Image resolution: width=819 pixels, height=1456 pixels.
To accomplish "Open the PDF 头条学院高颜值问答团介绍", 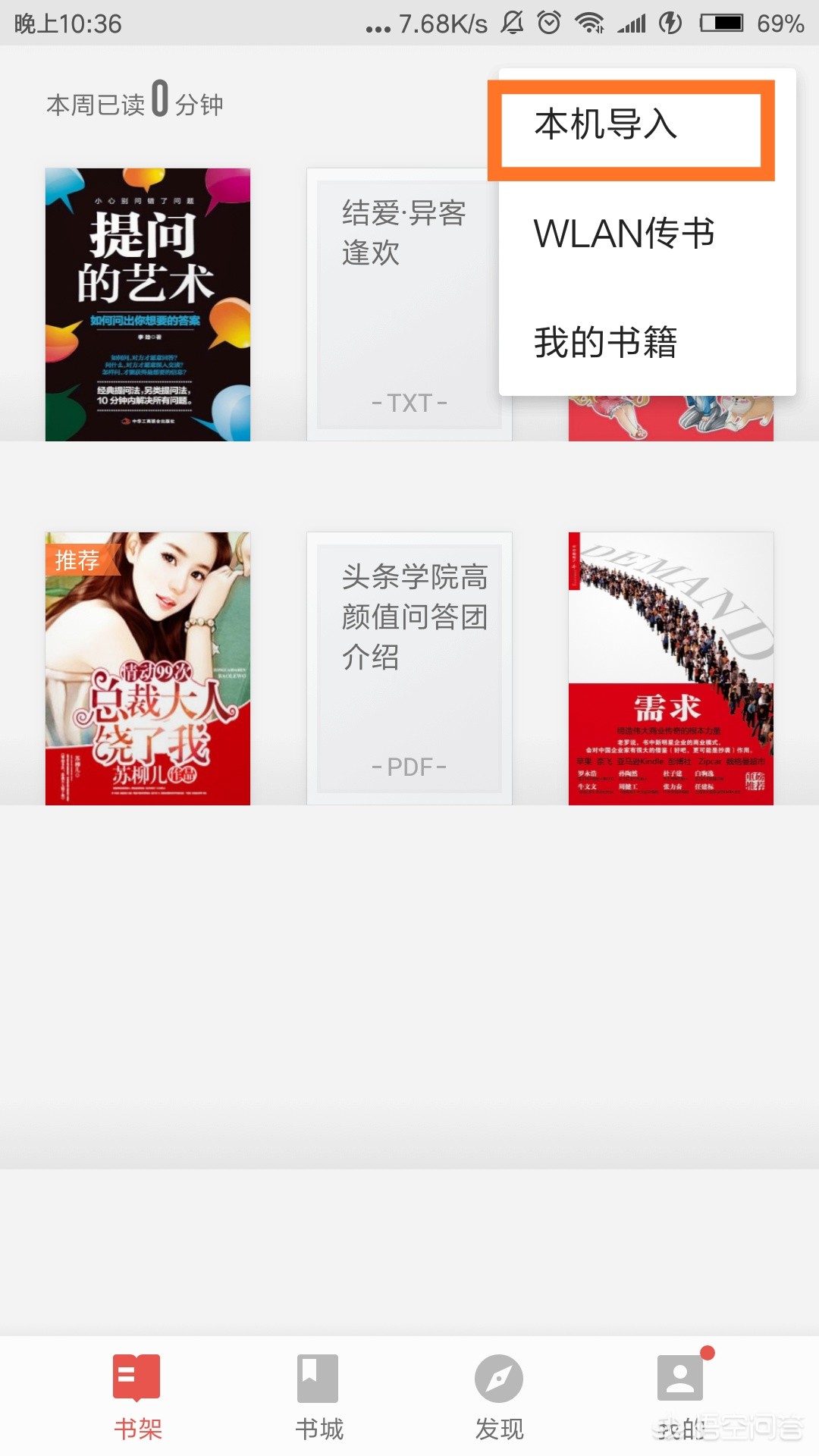I will click(409, 668).
